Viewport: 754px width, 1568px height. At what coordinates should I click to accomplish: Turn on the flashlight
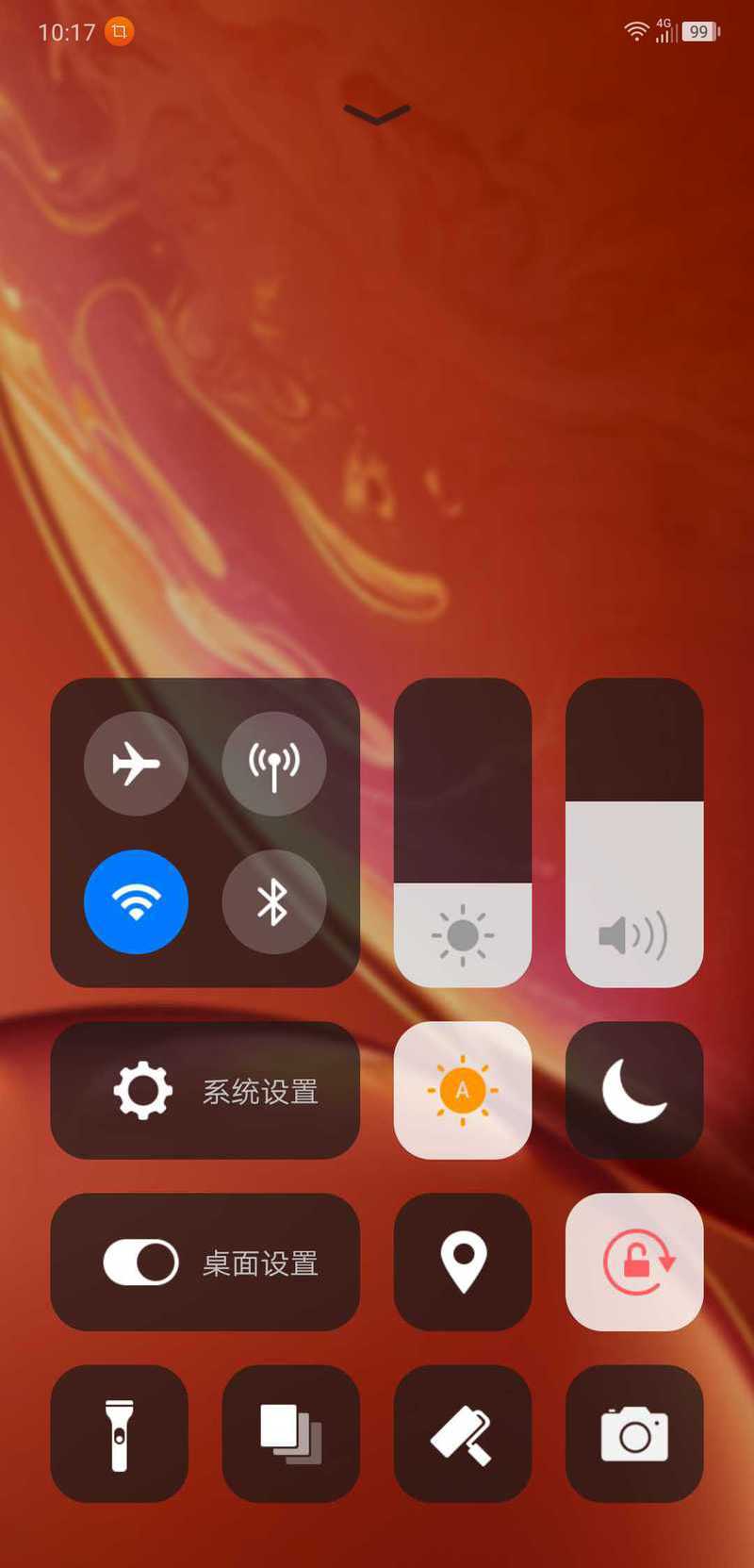pos(120,1434)
